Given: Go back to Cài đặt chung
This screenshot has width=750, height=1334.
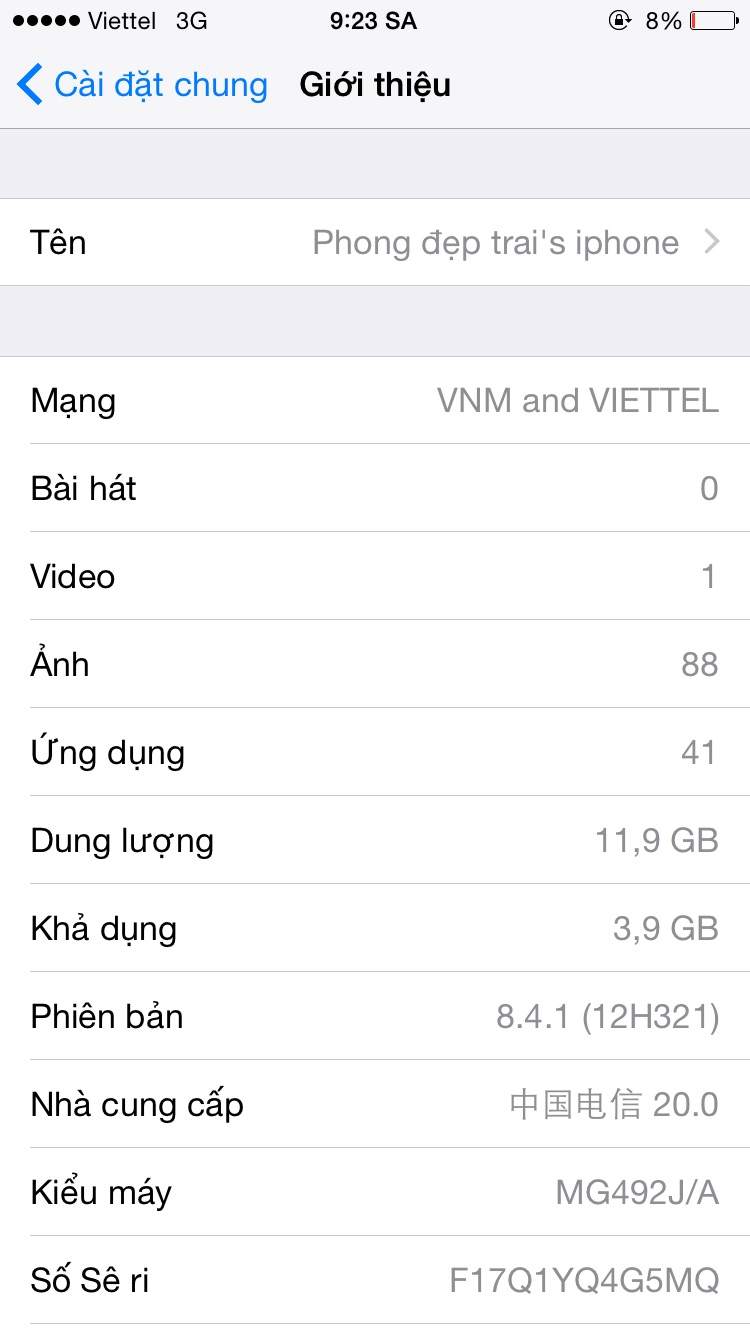Looking at the screenshot, I should [143, 85].
